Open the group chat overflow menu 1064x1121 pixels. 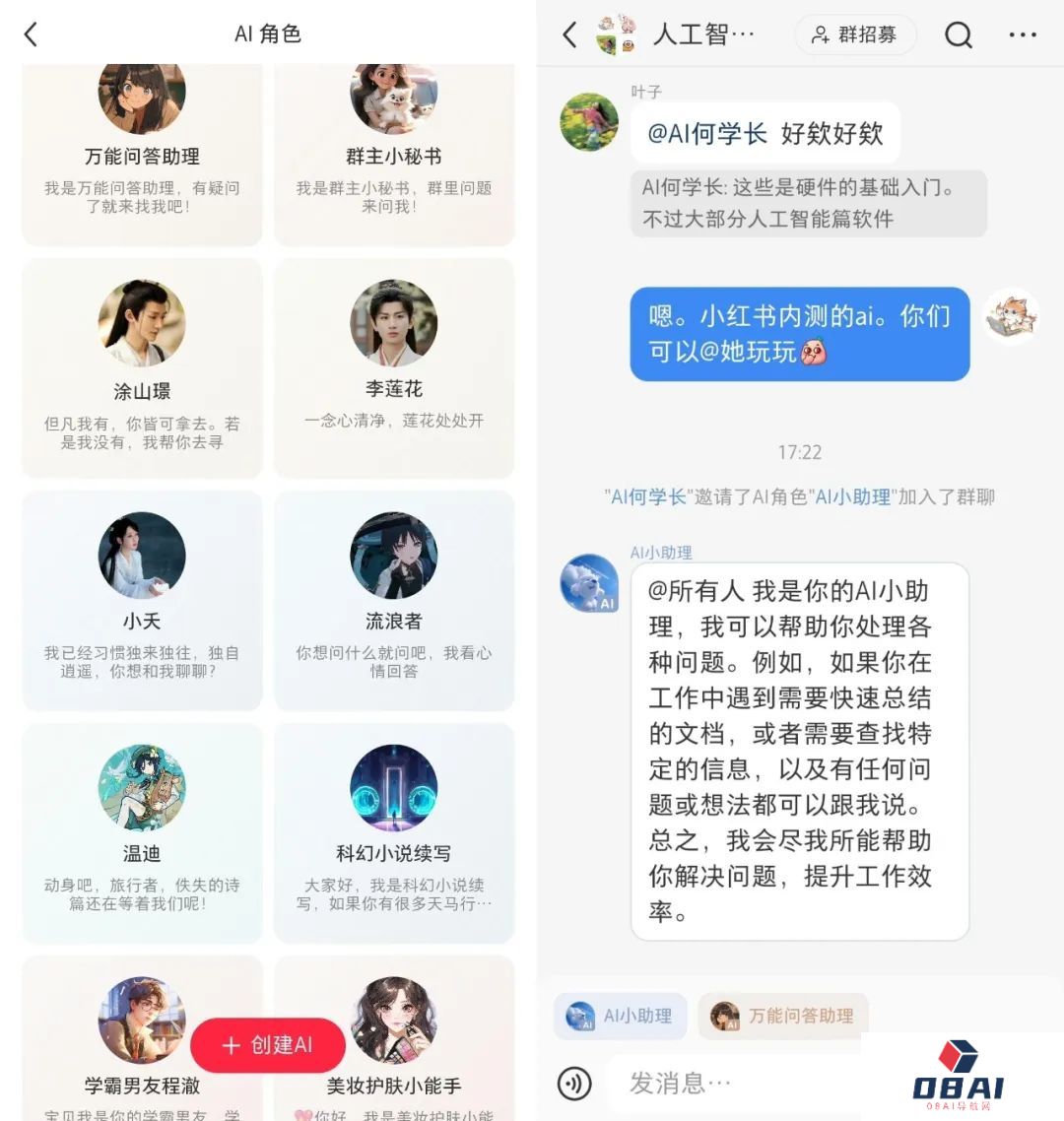coord(1023,35)
